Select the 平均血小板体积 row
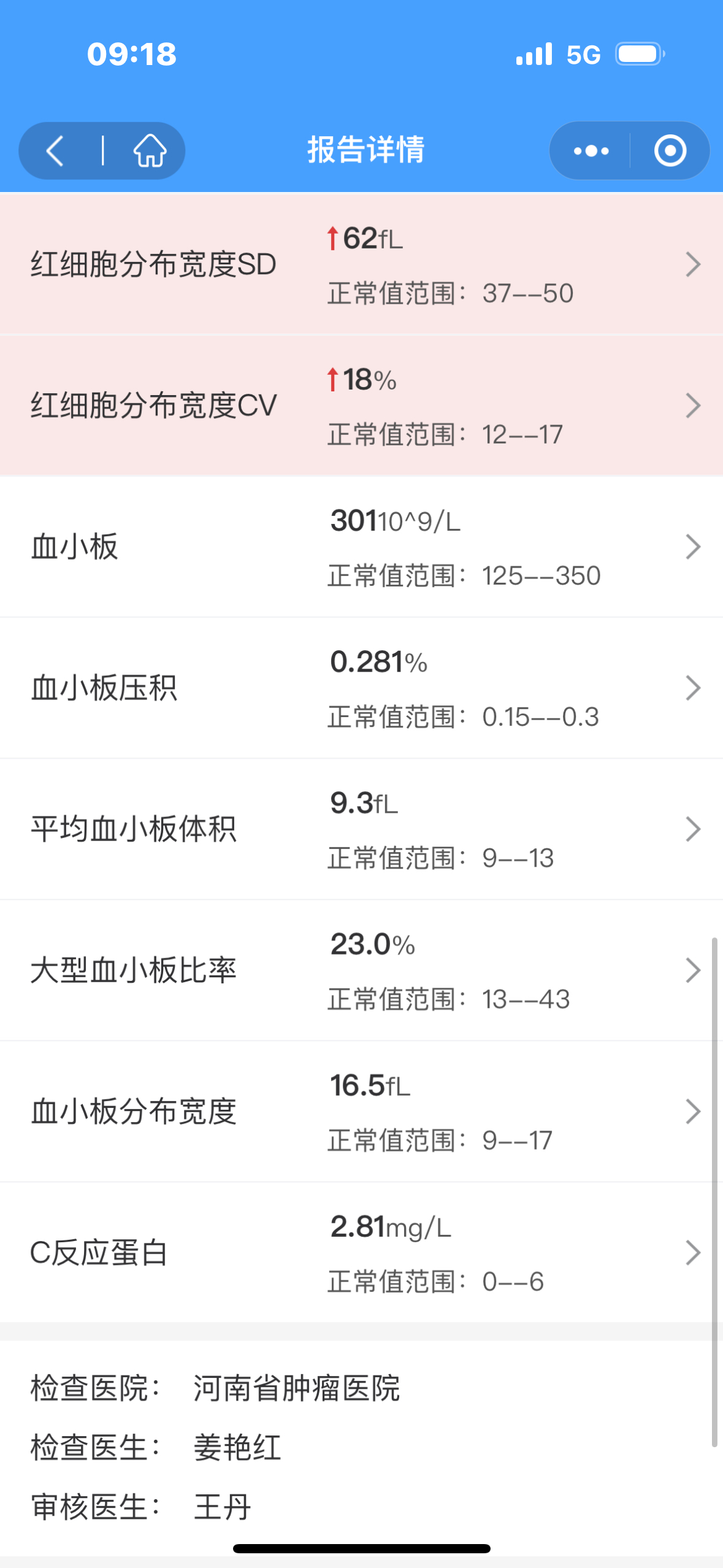The image size is (723, 1568). (x=361, y=829)
